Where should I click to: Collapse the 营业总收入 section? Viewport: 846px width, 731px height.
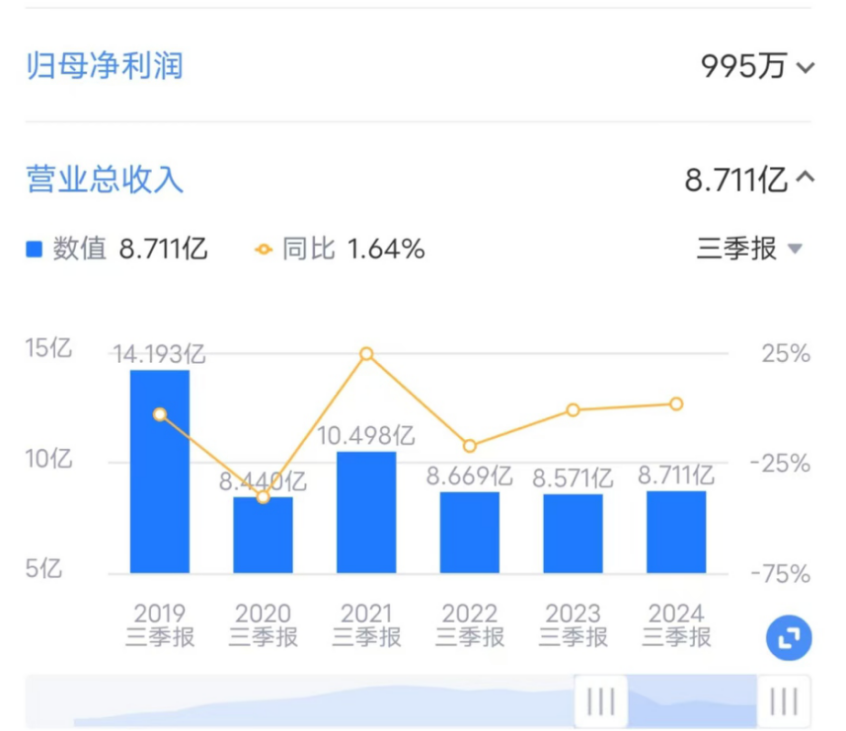pos(806,180)
